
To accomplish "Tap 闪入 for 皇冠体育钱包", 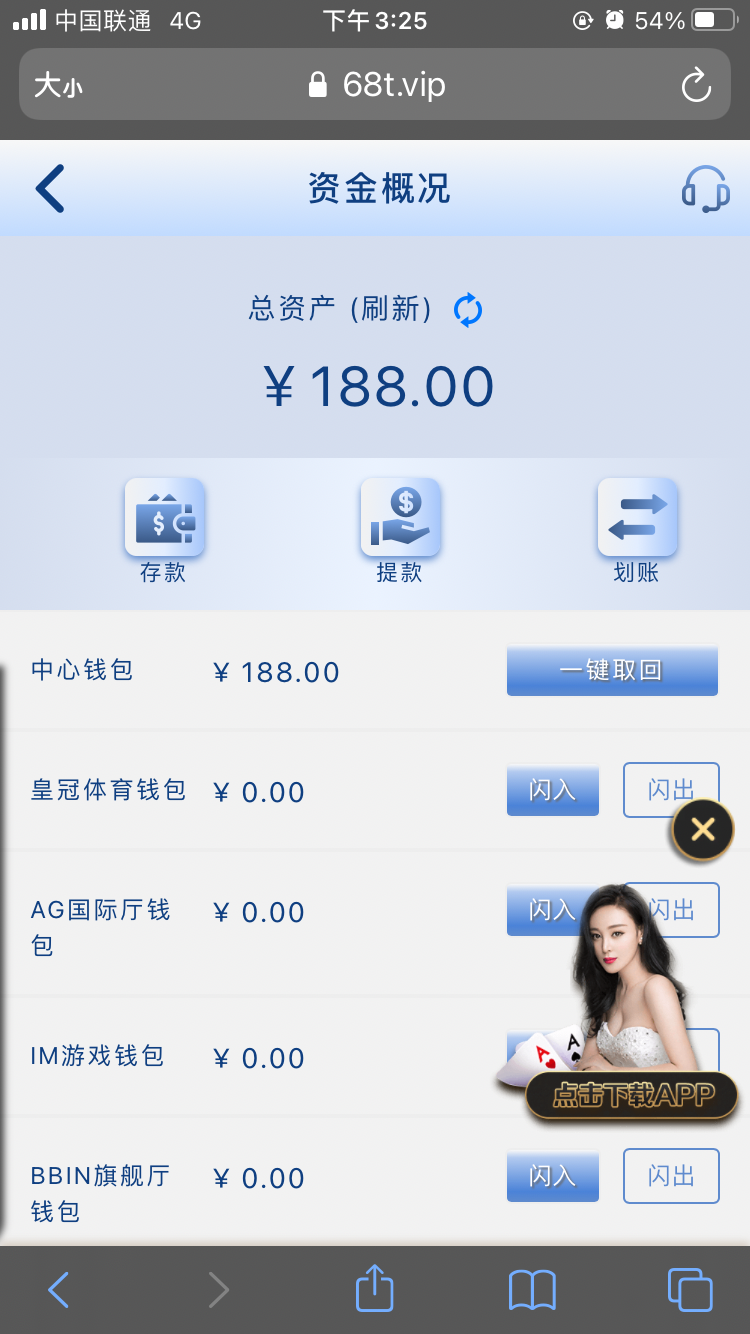I will tap(552, 790).
